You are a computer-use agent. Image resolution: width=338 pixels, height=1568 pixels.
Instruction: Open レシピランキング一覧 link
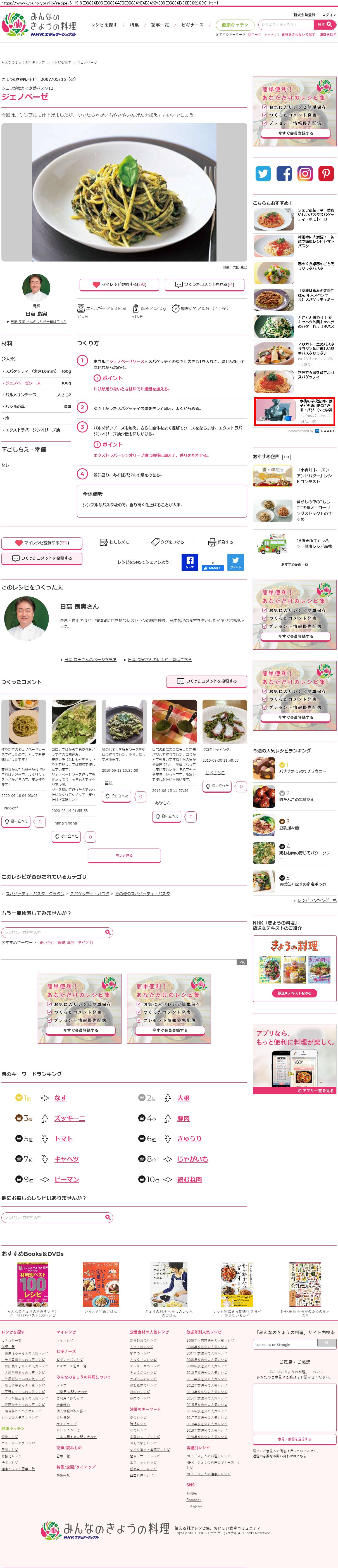pyautogui.click(x=316, y=900)
